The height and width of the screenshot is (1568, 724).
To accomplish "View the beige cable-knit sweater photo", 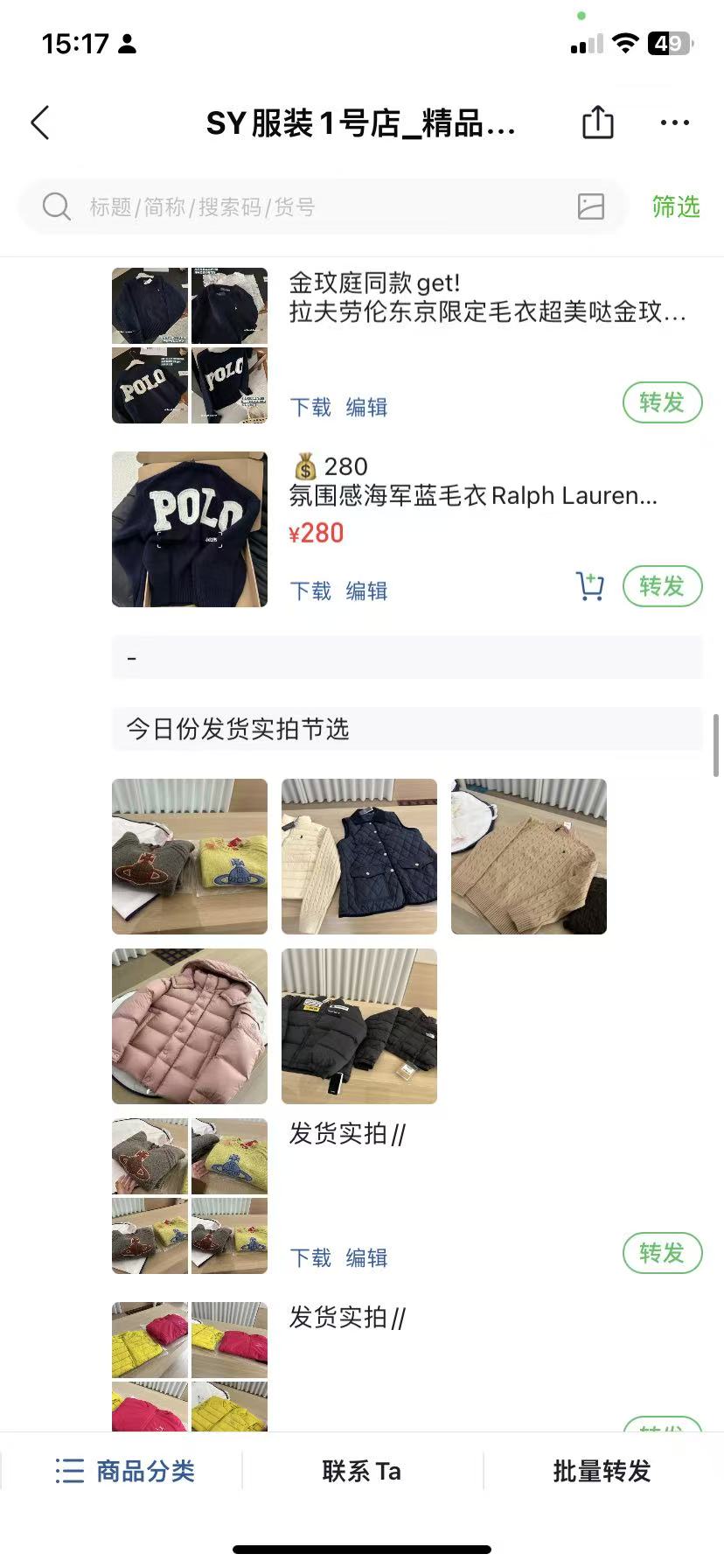I will [529, 857].
